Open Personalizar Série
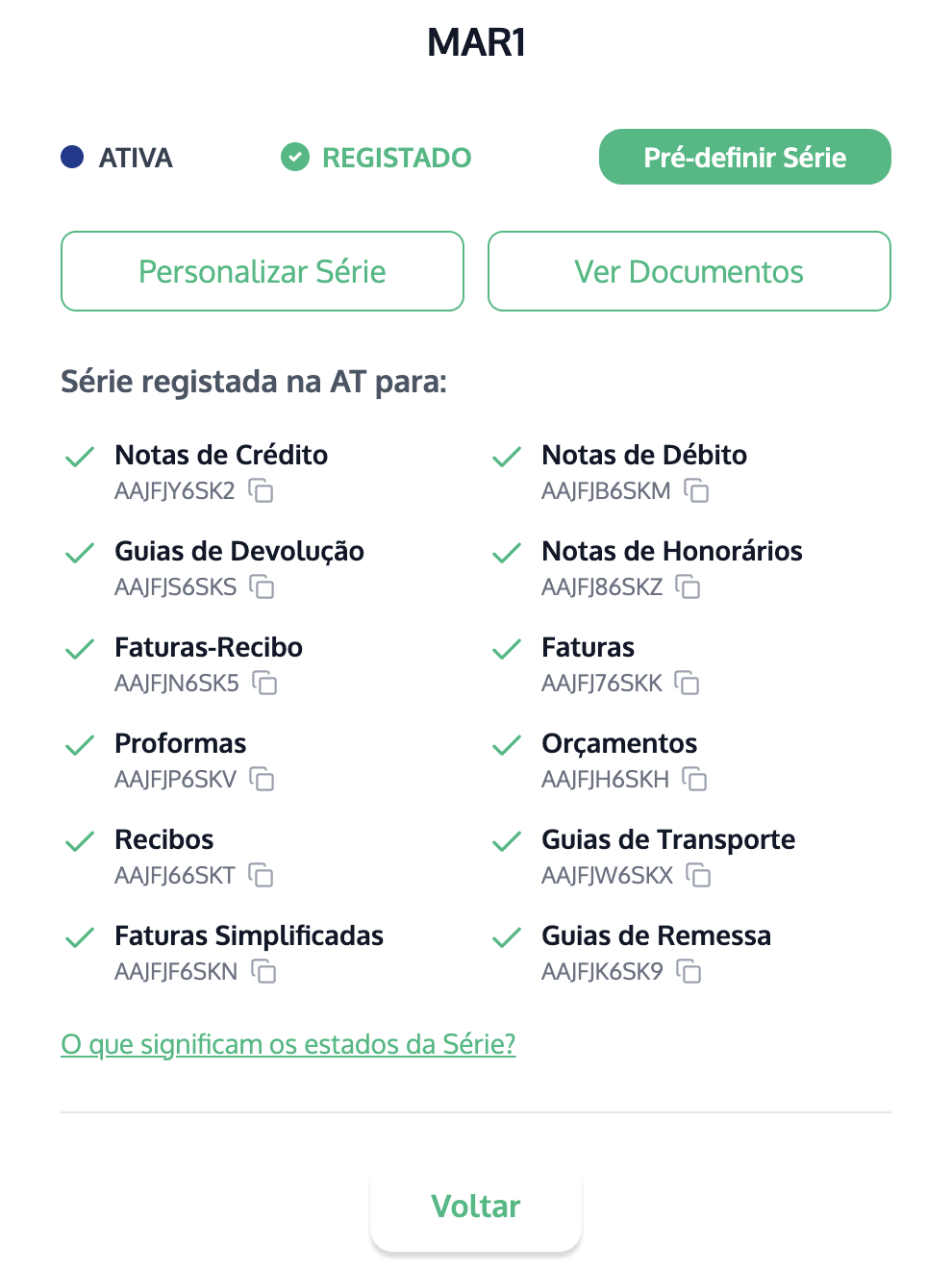 coord(262,271)
